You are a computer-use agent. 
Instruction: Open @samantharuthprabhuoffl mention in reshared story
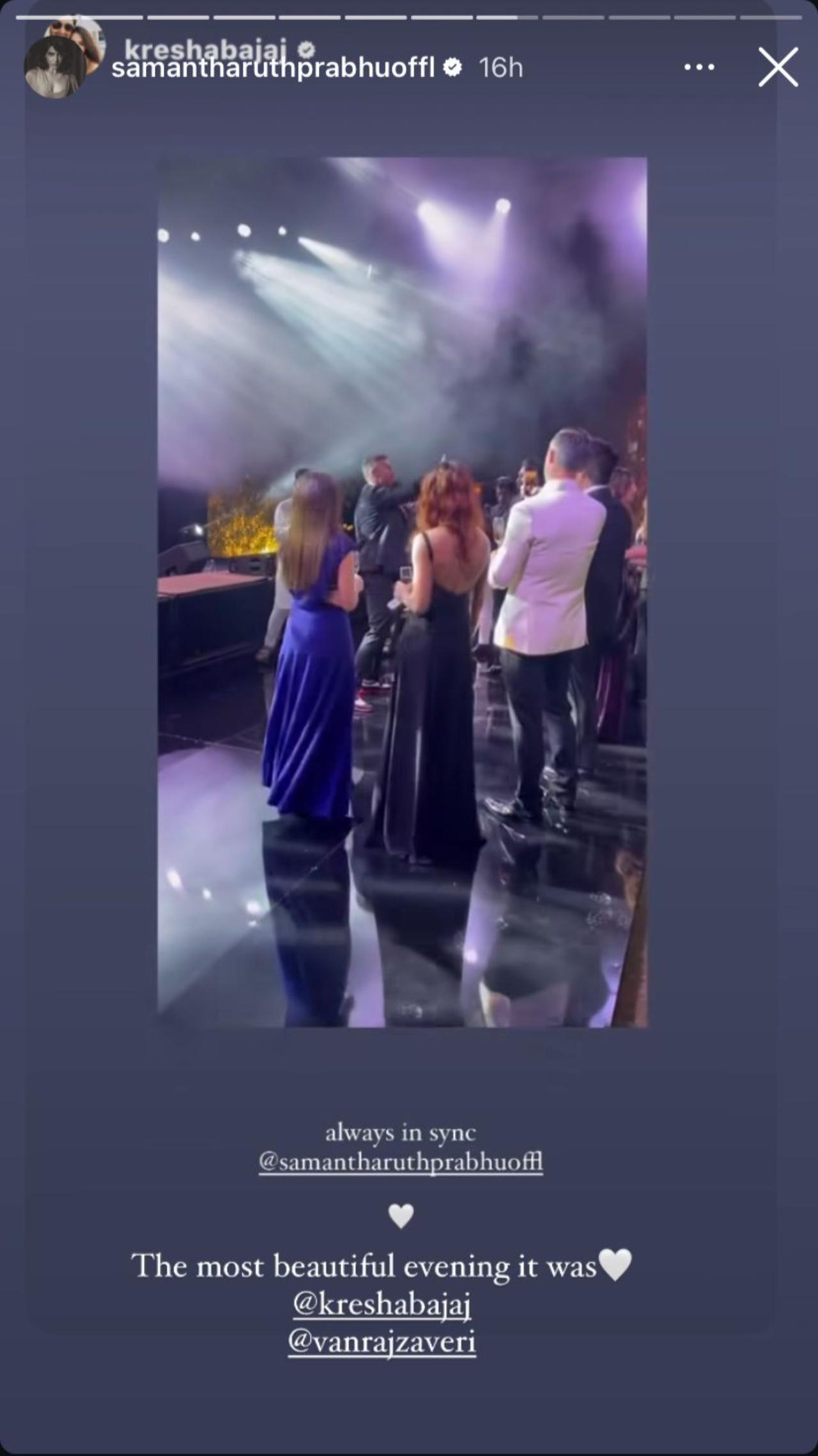coord(401,1161)
